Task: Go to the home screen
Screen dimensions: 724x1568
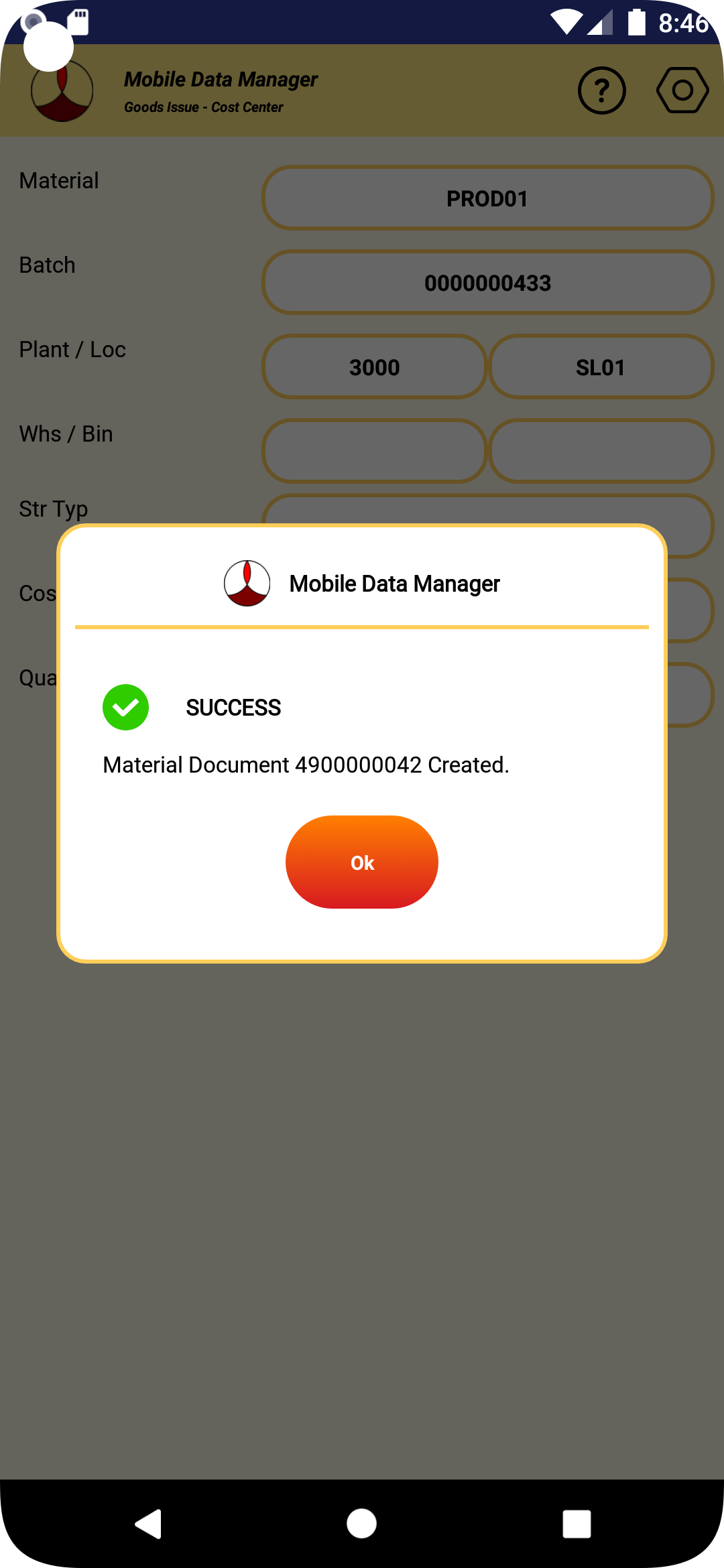Action: [361, 1524]
